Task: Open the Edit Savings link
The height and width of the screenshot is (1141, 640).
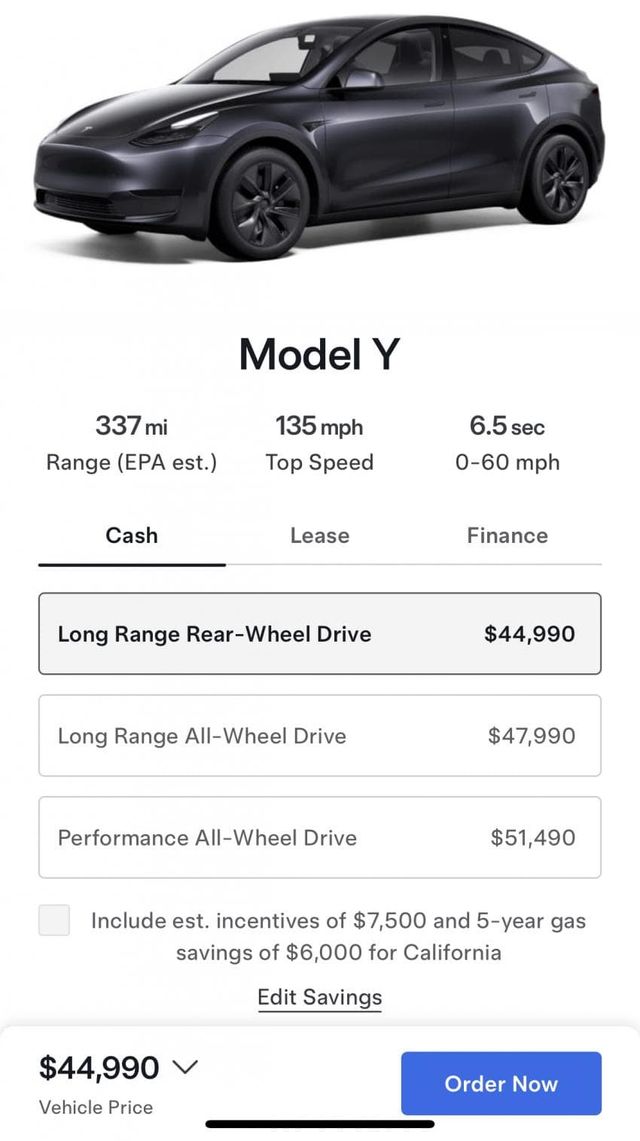Action: coord(319,997)
